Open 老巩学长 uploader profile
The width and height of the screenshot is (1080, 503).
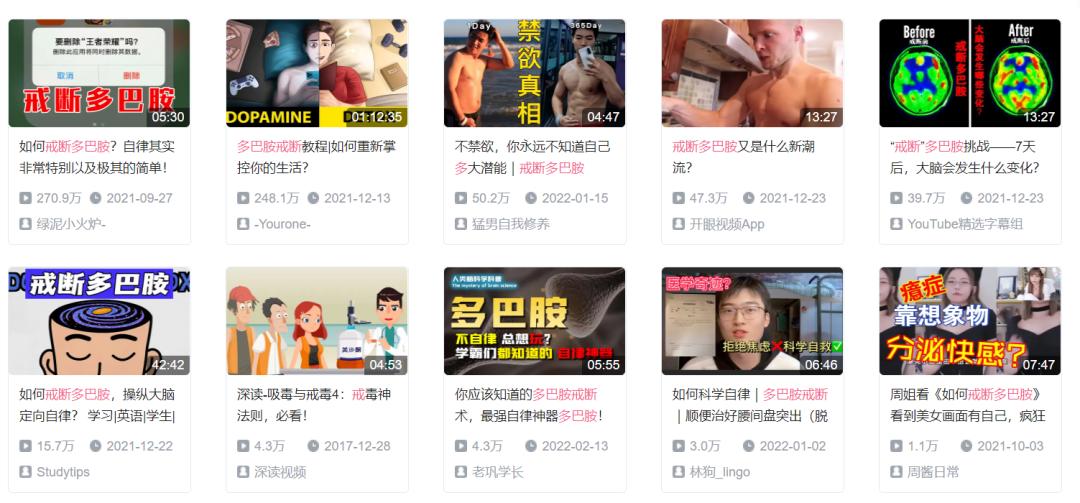(x=497, y=472)
